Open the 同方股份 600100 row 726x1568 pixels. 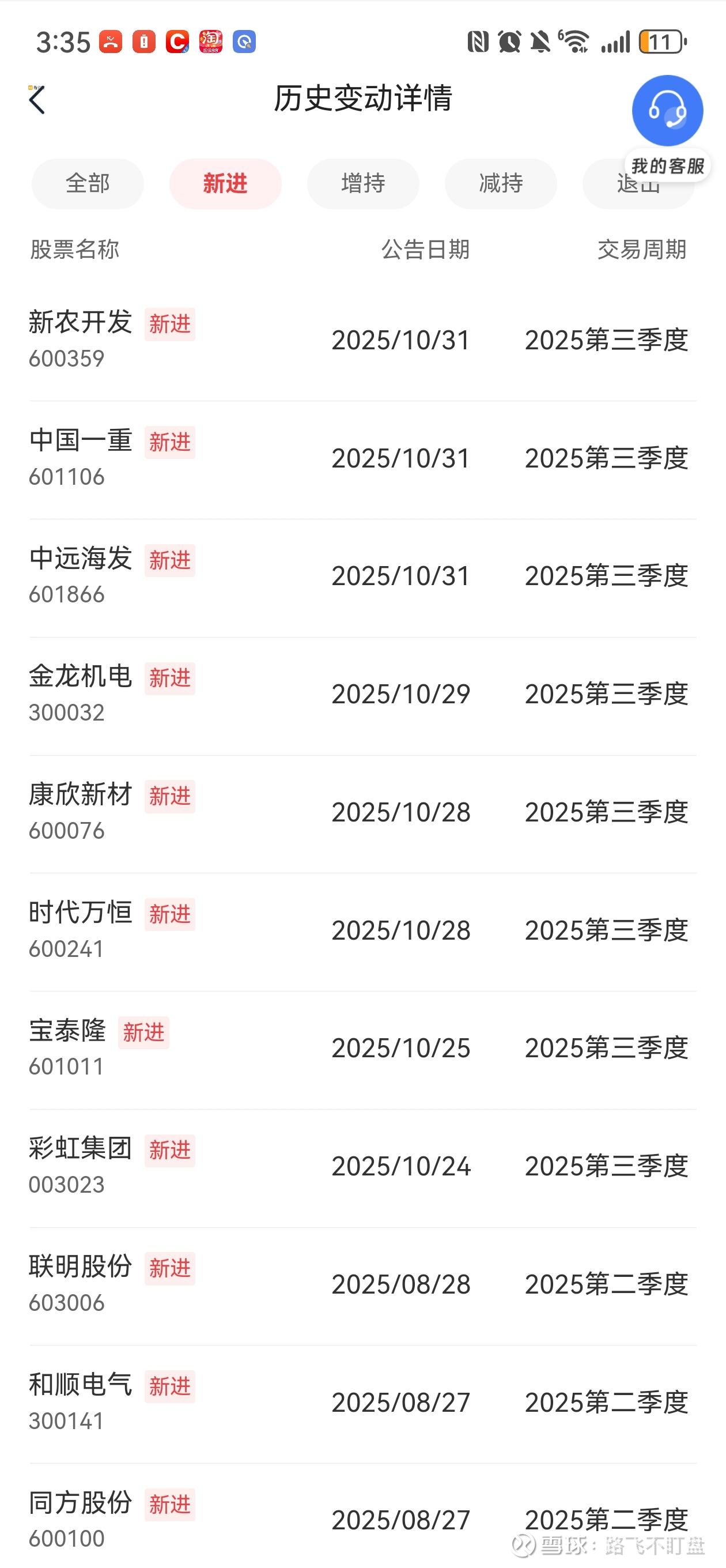(362, 1516)
